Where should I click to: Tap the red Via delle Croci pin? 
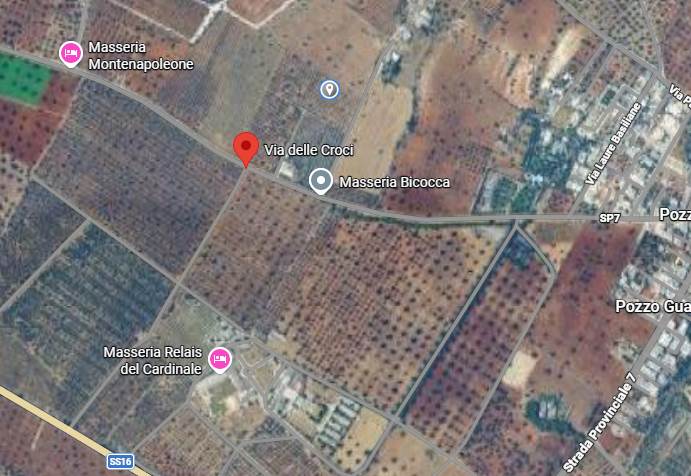(245, 147)
